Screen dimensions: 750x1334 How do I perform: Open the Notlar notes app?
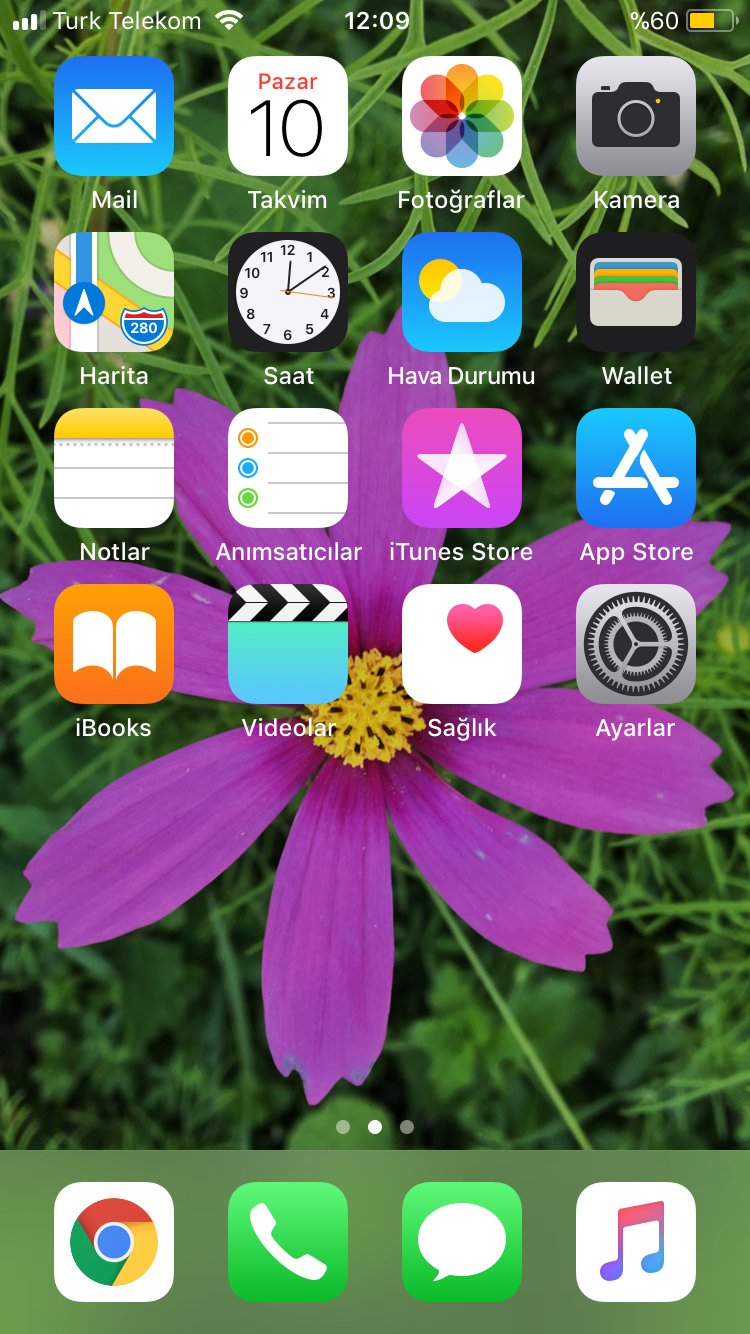coord(114,468)
